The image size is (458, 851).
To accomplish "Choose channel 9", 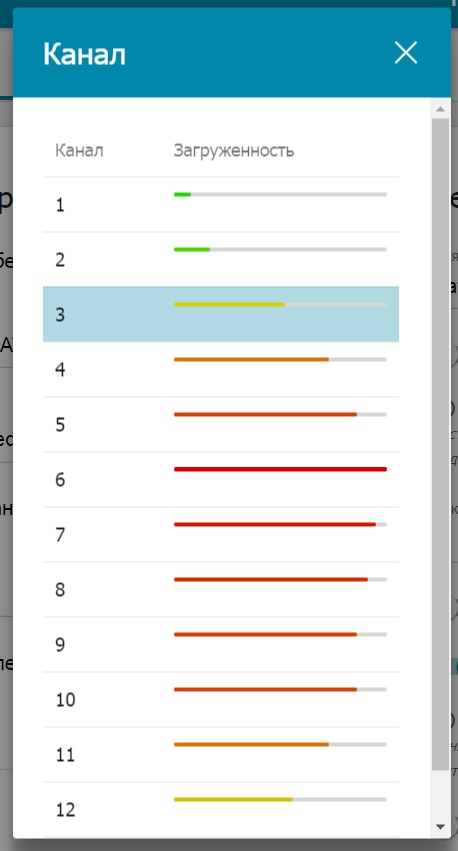I will [x=221, y=645].
